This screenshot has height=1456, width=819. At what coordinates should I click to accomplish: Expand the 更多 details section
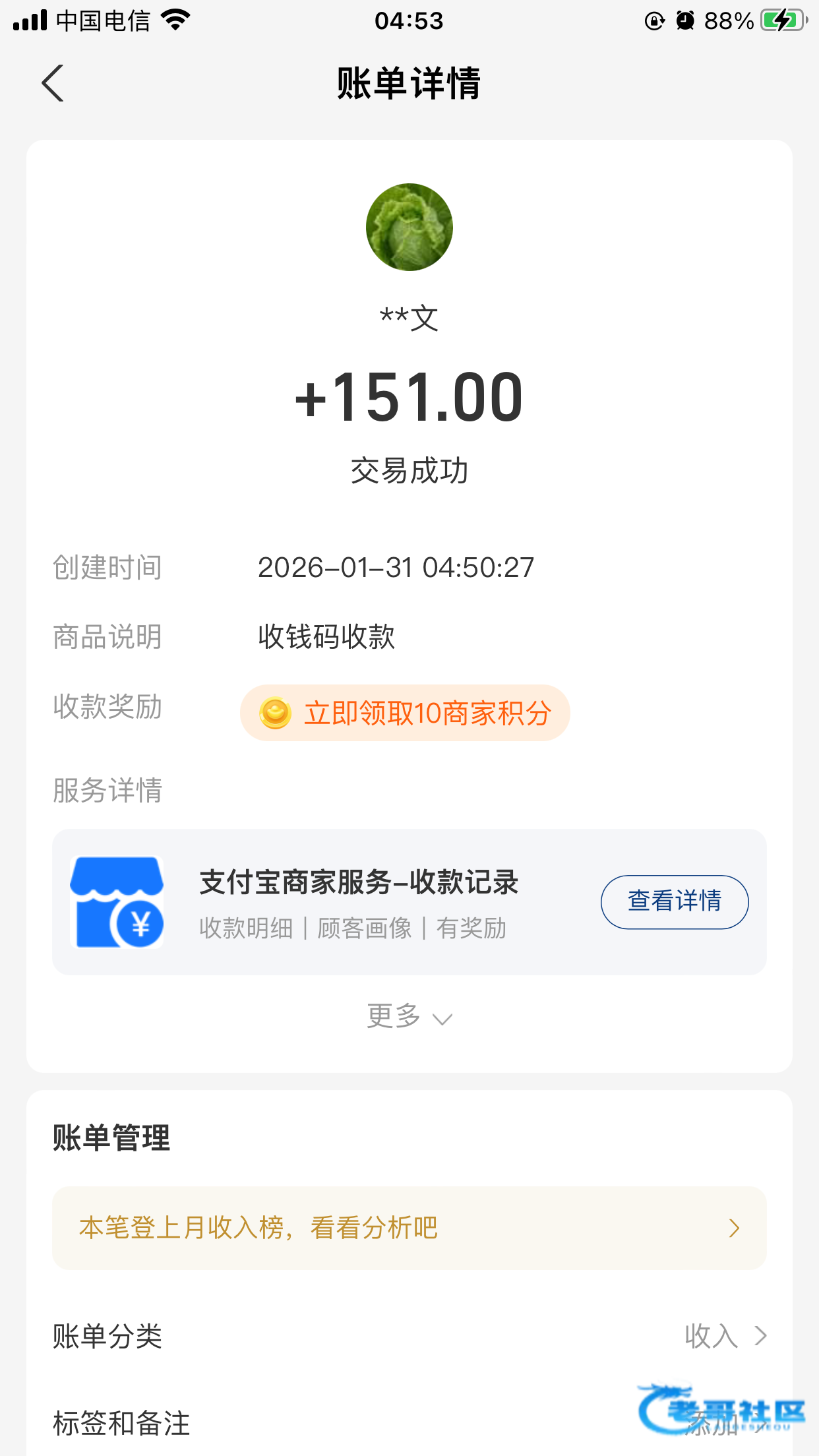click(409, 1016)
